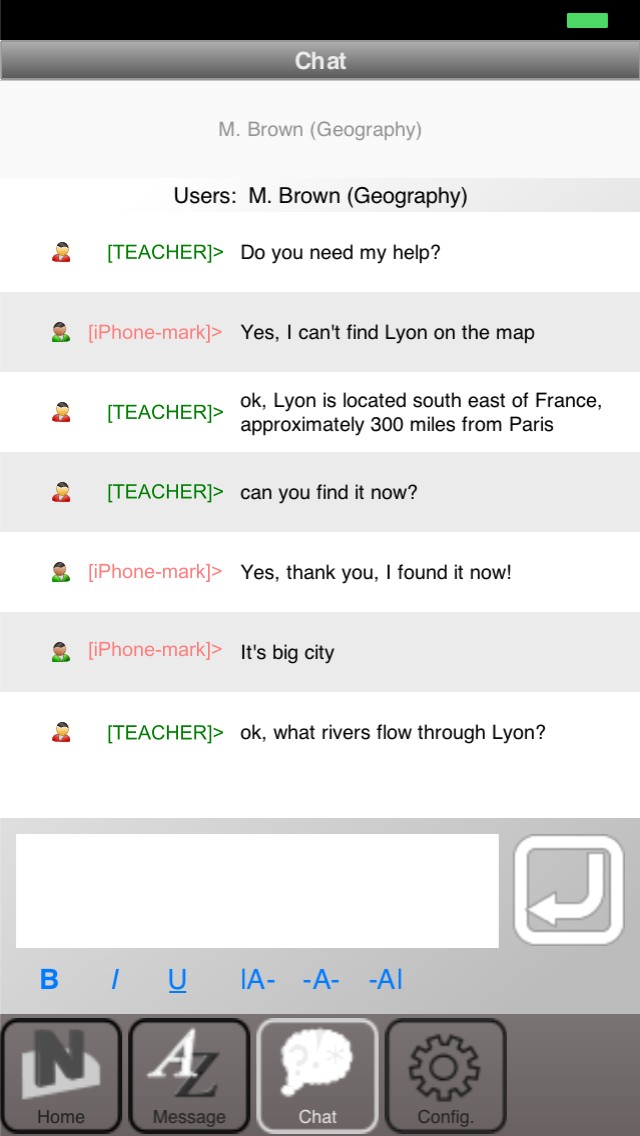
Task: Align text right with -A|
Action: tap(386, 980)
